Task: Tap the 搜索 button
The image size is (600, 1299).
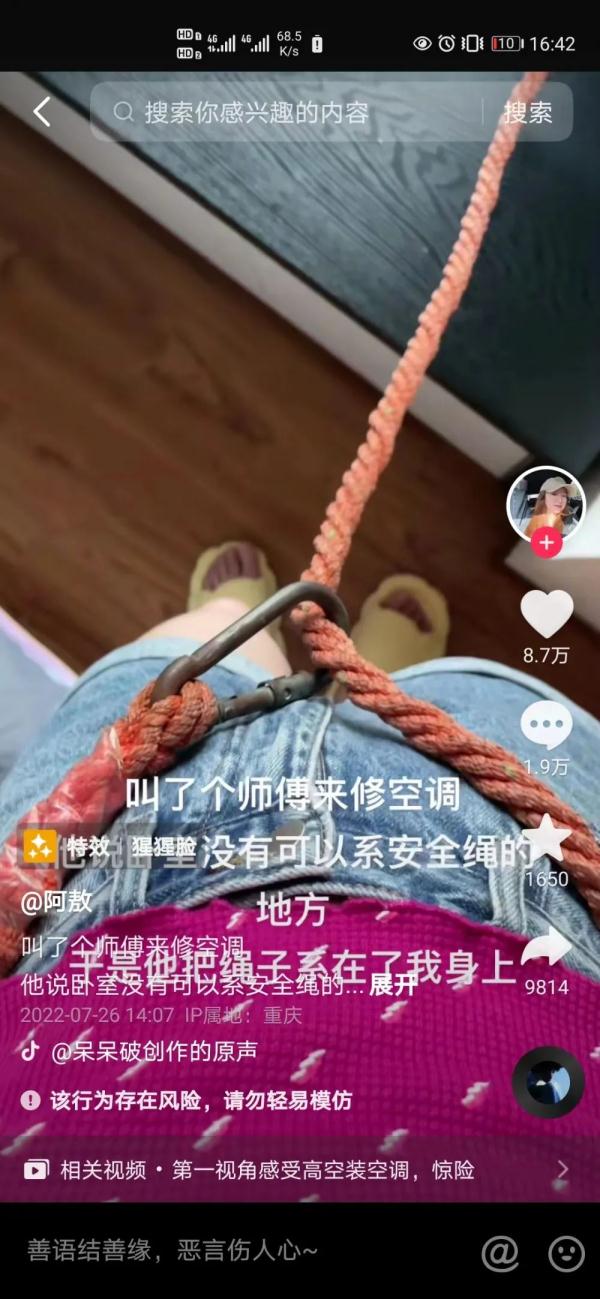Action: pyautogui.click(x=527, y=112)
